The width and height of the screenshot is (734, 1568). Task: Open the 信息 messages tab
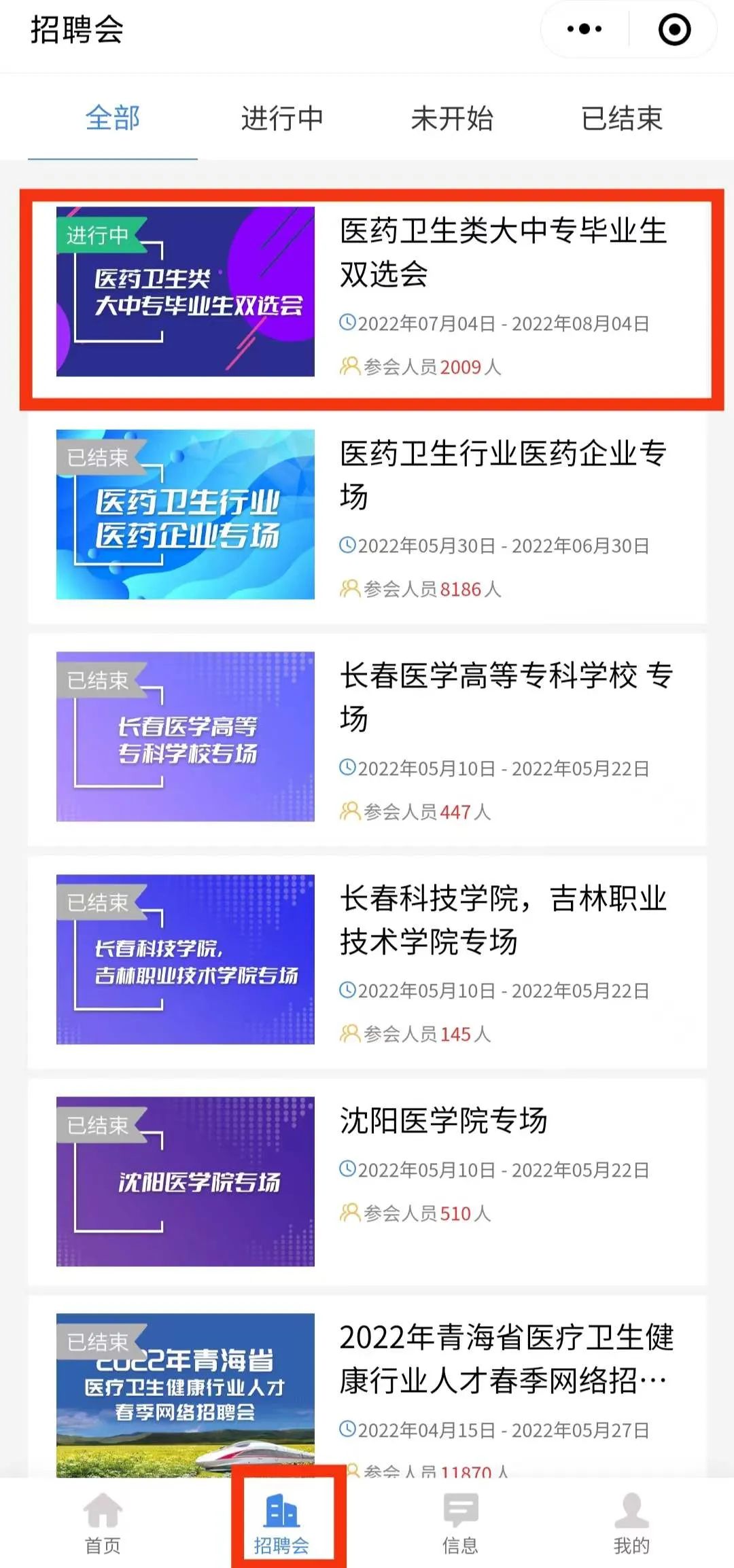tap(460, 1522)
